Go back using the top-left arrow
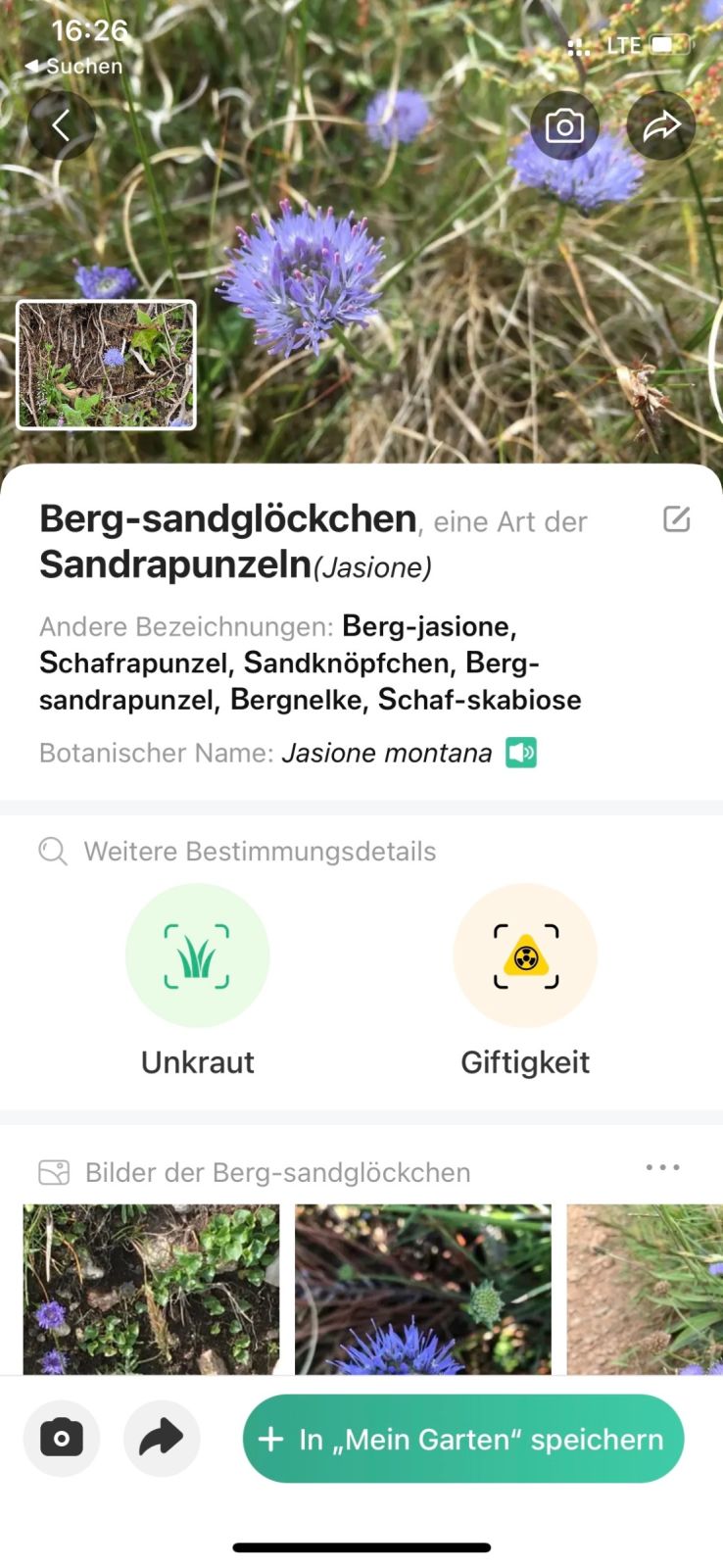The image size is (723, 1568). pos(61,125)
